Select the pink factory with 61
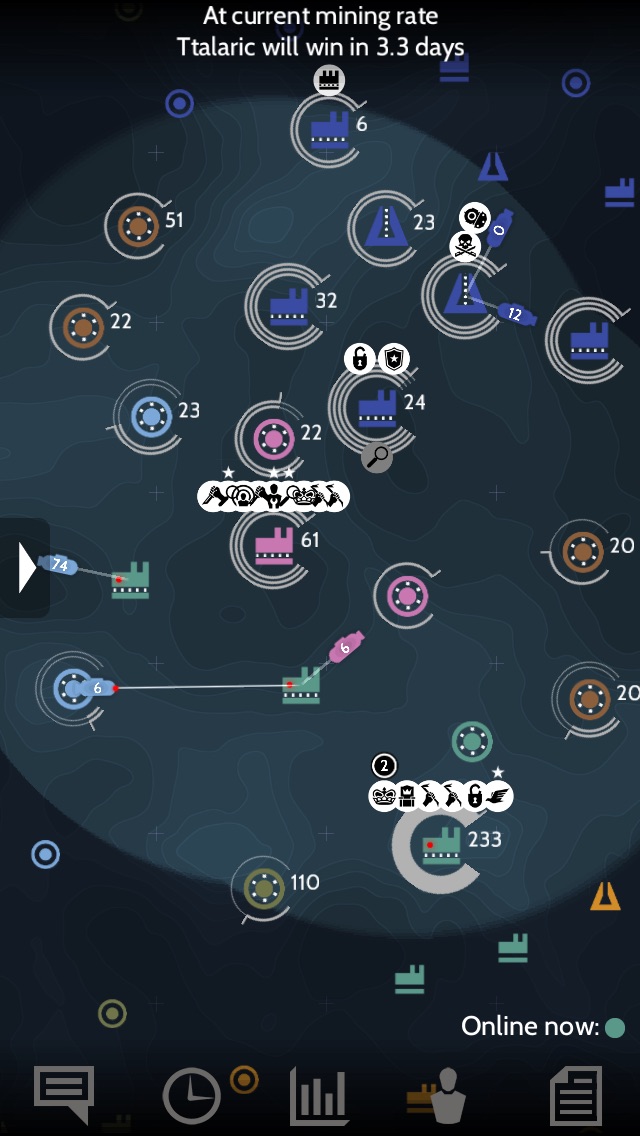Viewport: 640px width, 1136px height. [x=272, y=545]
